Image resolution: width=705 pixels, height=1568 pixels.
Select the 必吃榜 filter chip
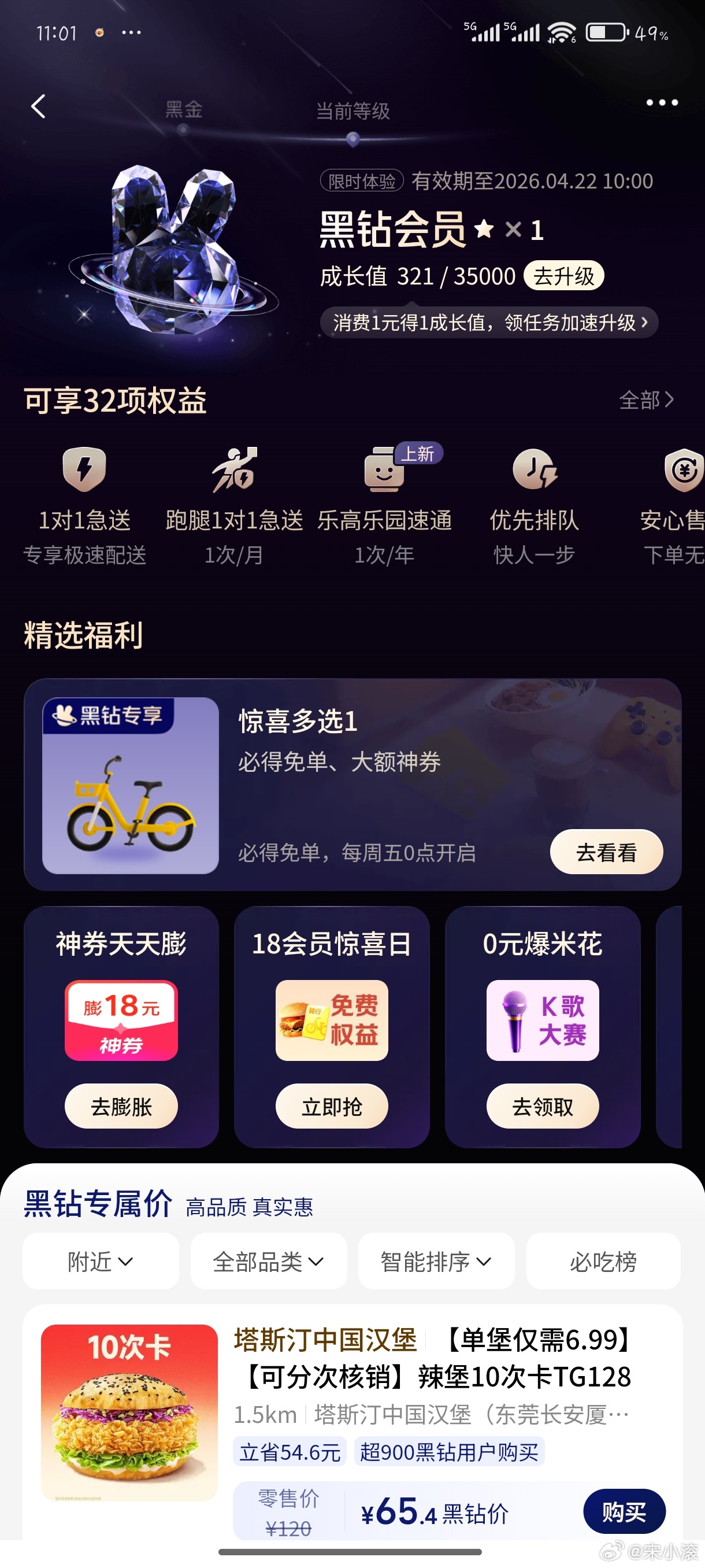pyautogui.click(x=603, y=1261)
